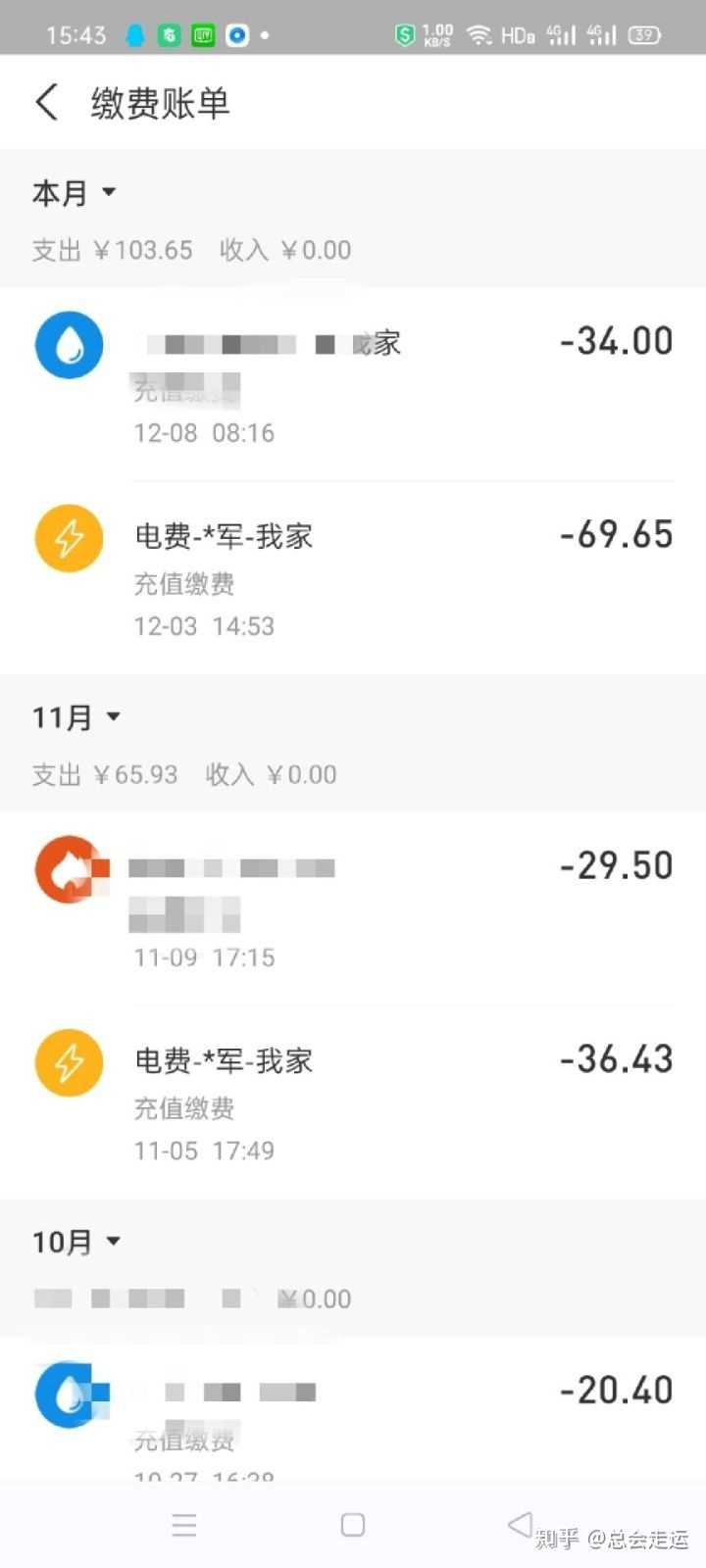Open the 电费 payment of -36.43
This screenshot has height=1568, width=706.
point(353,1102)
